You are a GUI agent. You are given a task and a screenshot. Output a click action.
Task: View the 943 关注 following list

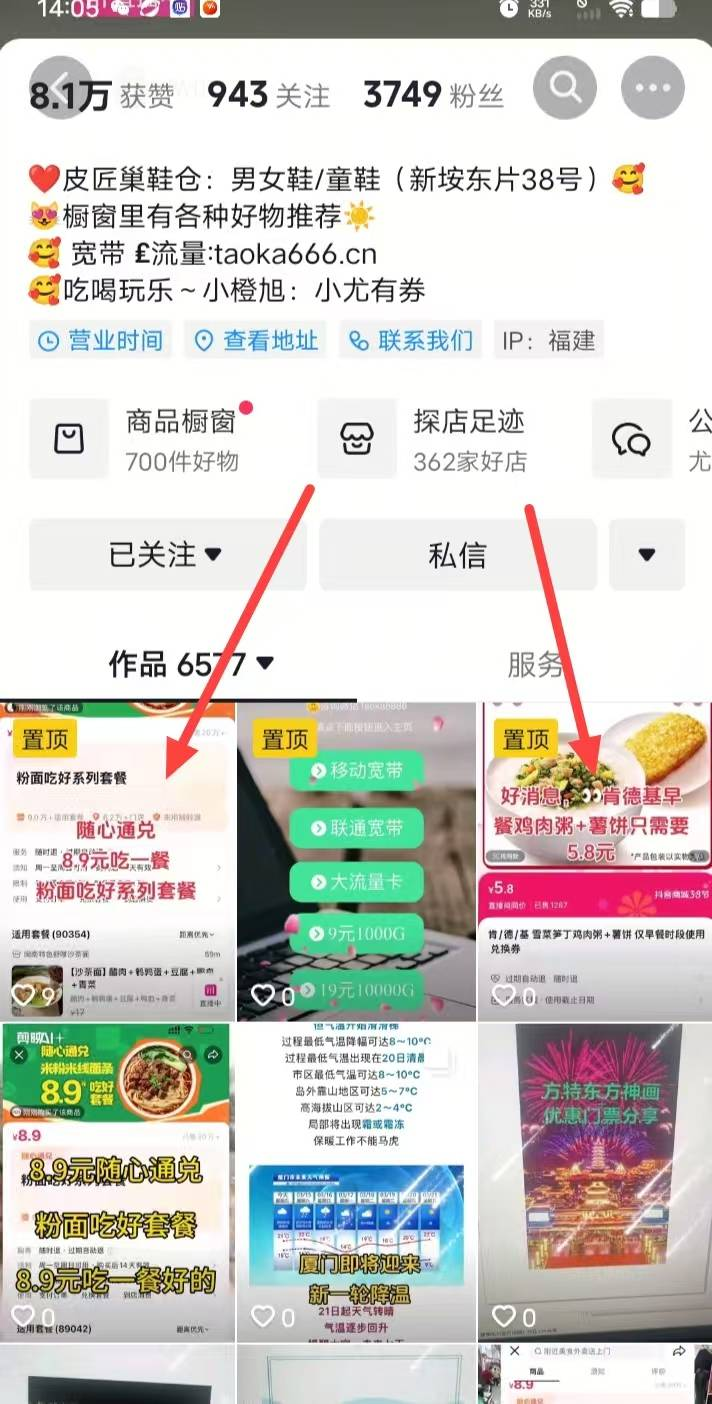point(268,95)
